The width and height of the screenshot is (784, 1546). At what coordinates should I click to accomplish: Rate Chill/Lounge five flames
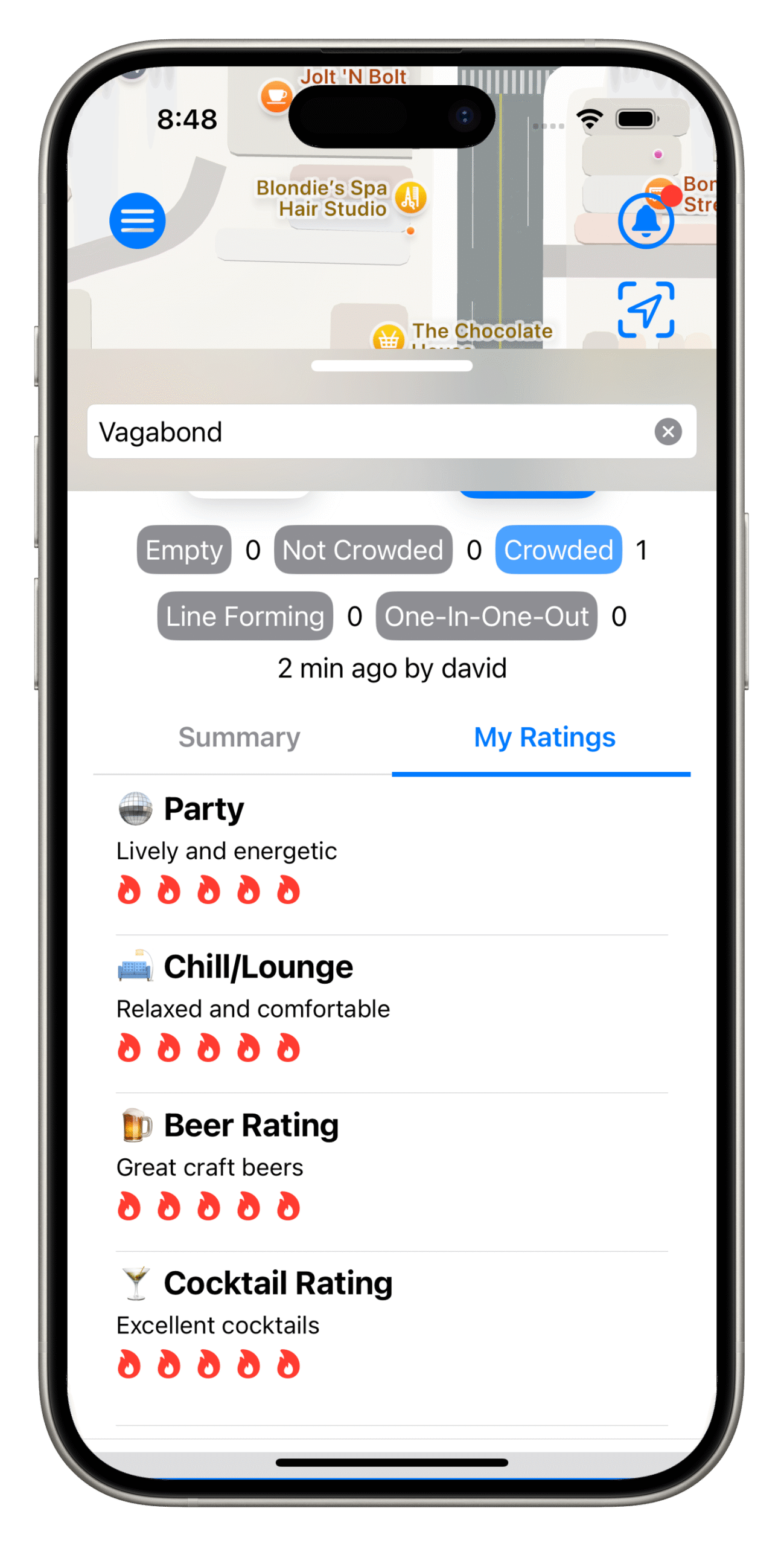(288, 1048)
